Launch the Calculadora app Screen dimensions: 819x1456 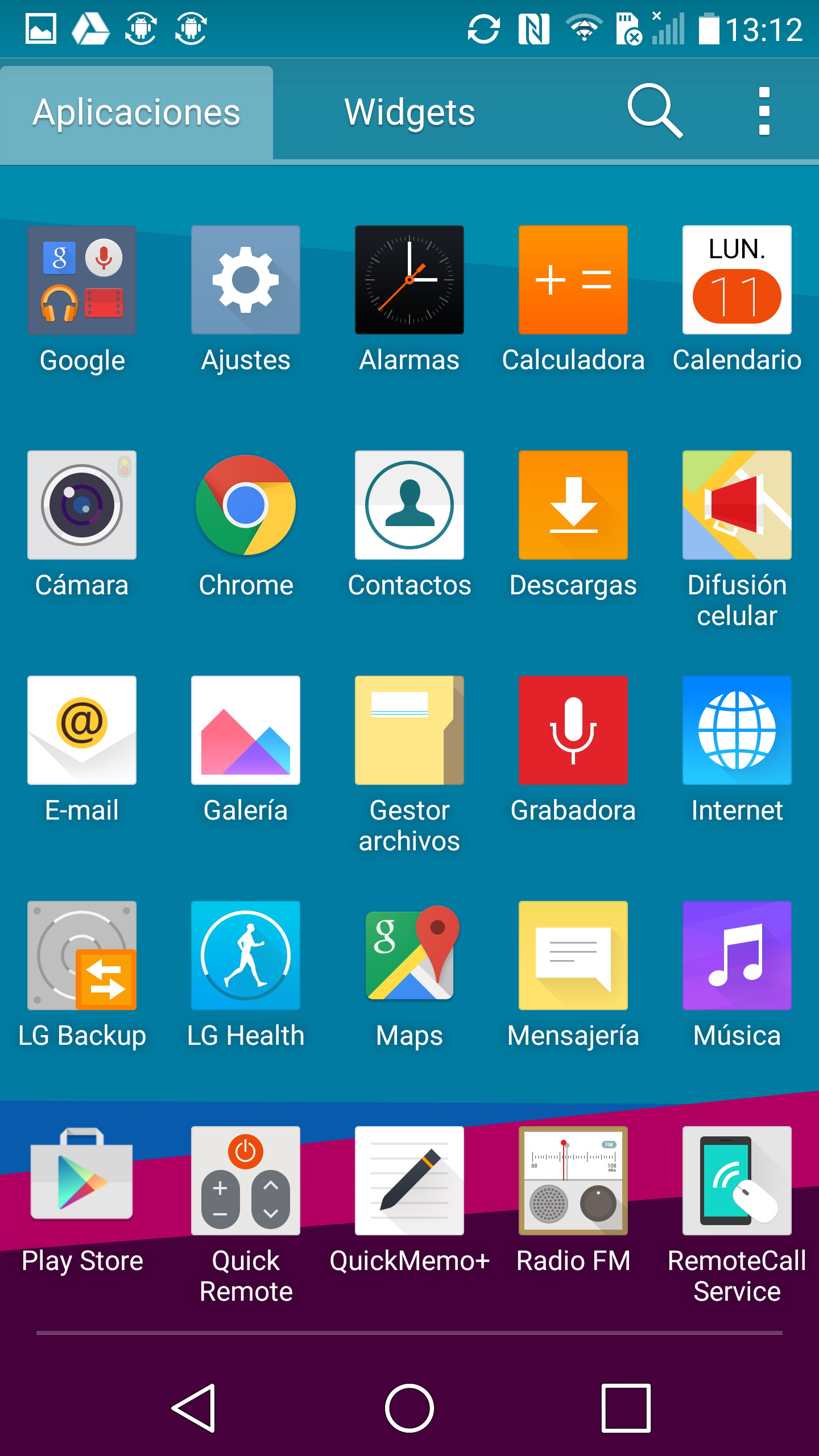click(x=573, y=280)
